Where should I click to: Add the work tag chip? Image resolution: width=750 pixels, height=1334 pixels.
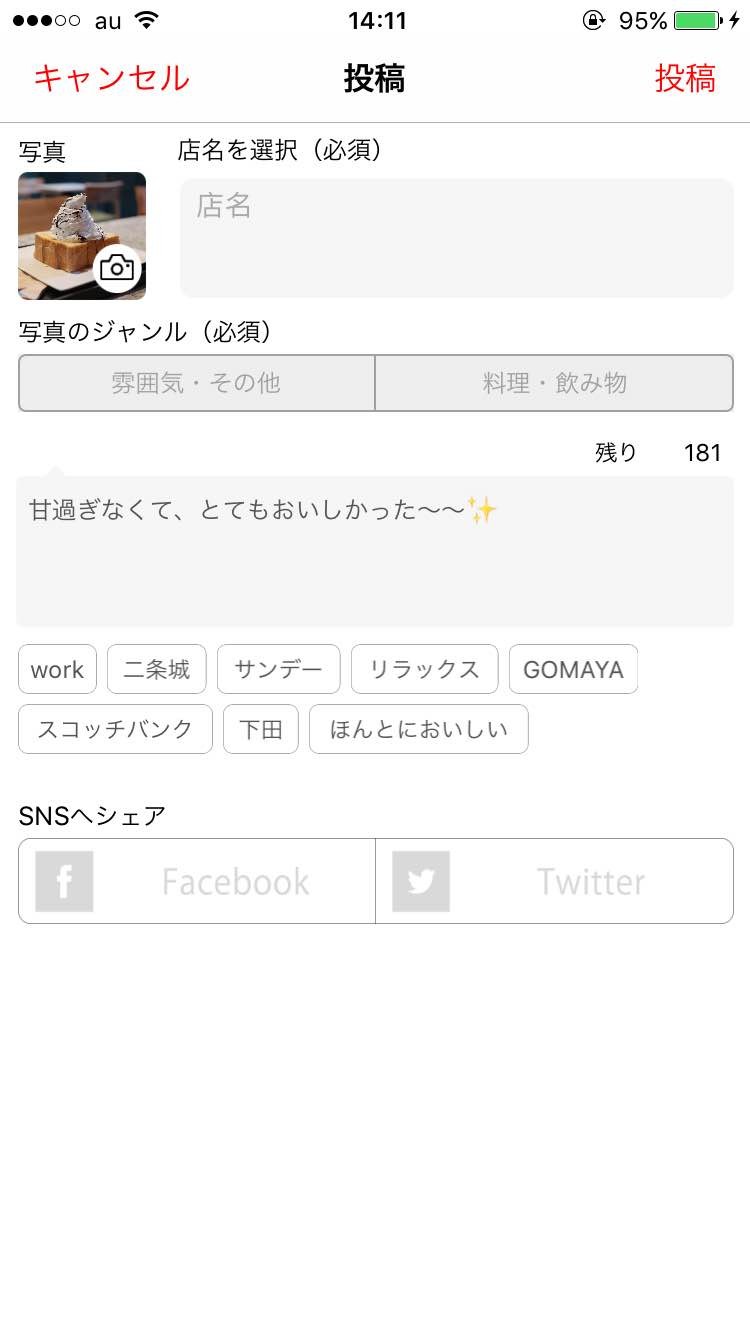point(57,670)
